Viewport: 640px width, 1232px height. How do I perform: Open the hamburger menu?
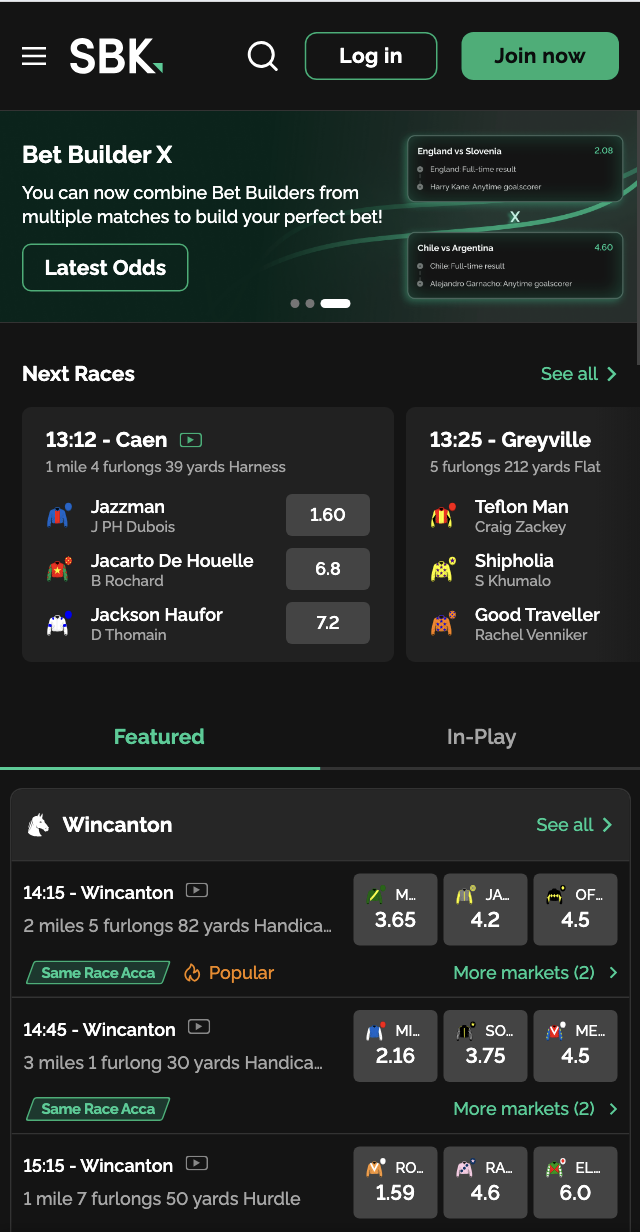pyautogui.click(x=34, y=56)
